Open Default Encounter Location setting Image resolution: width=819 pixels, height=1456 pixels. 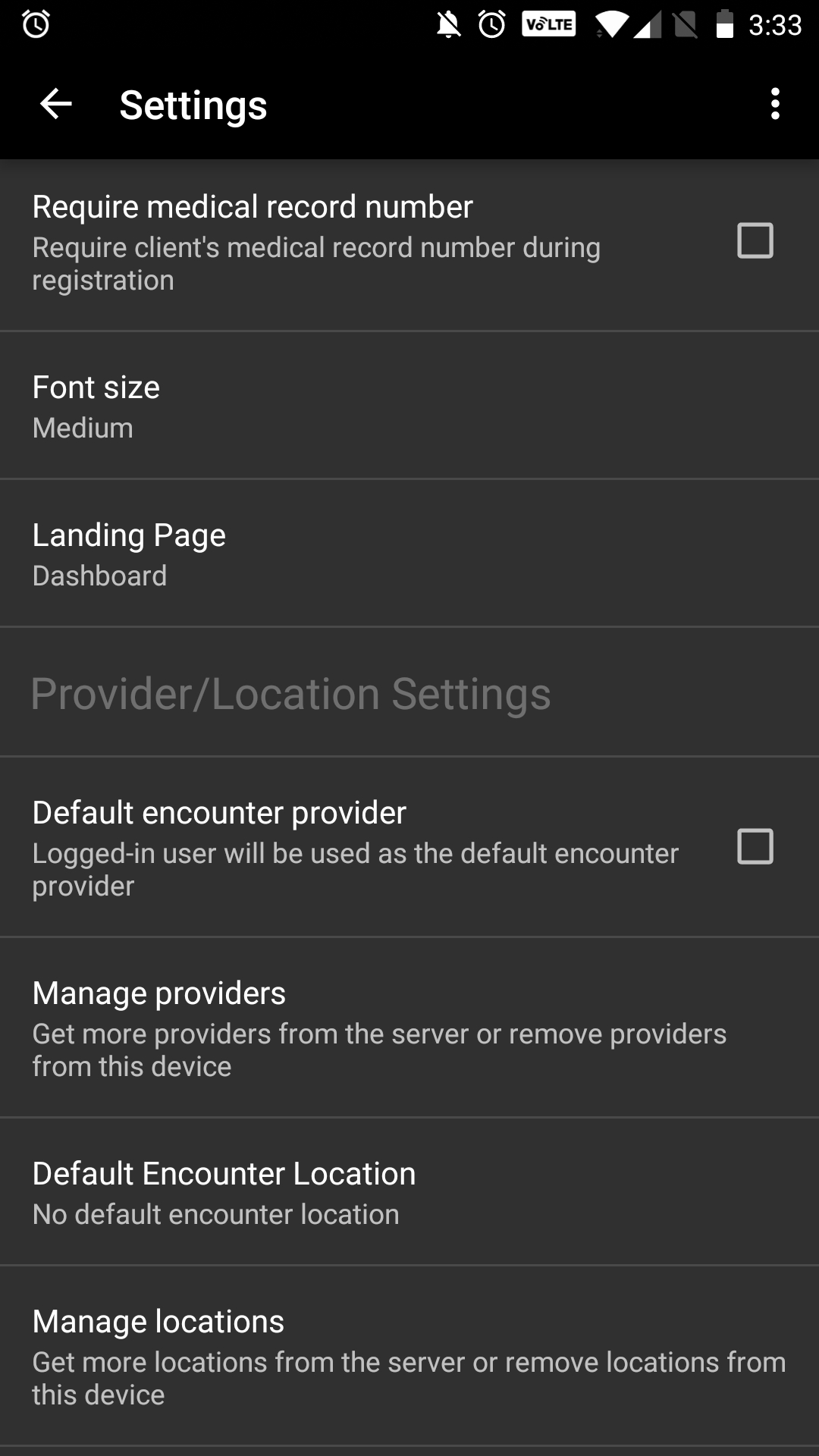(409, 1192)
